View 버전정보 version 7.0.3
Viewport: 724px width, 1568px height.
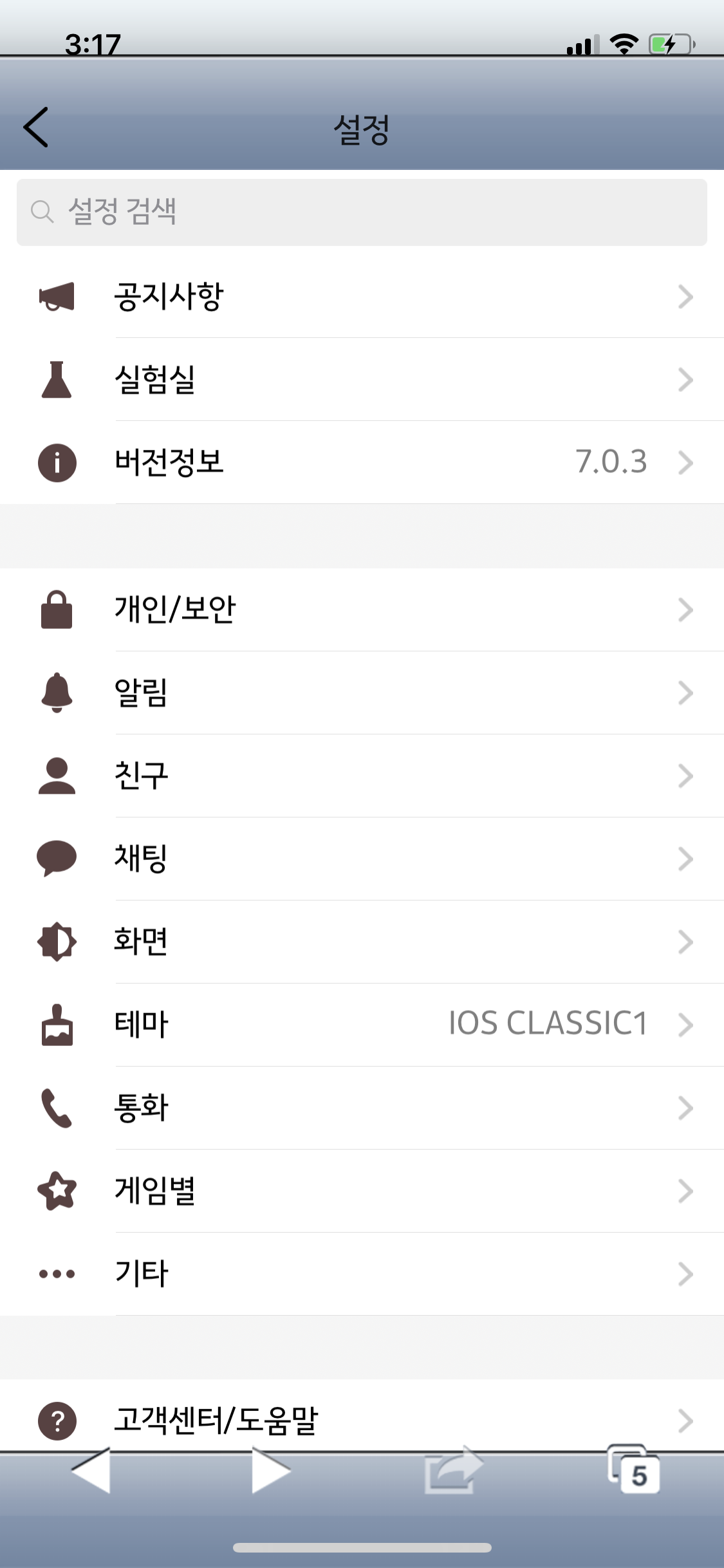pos(362,462)
